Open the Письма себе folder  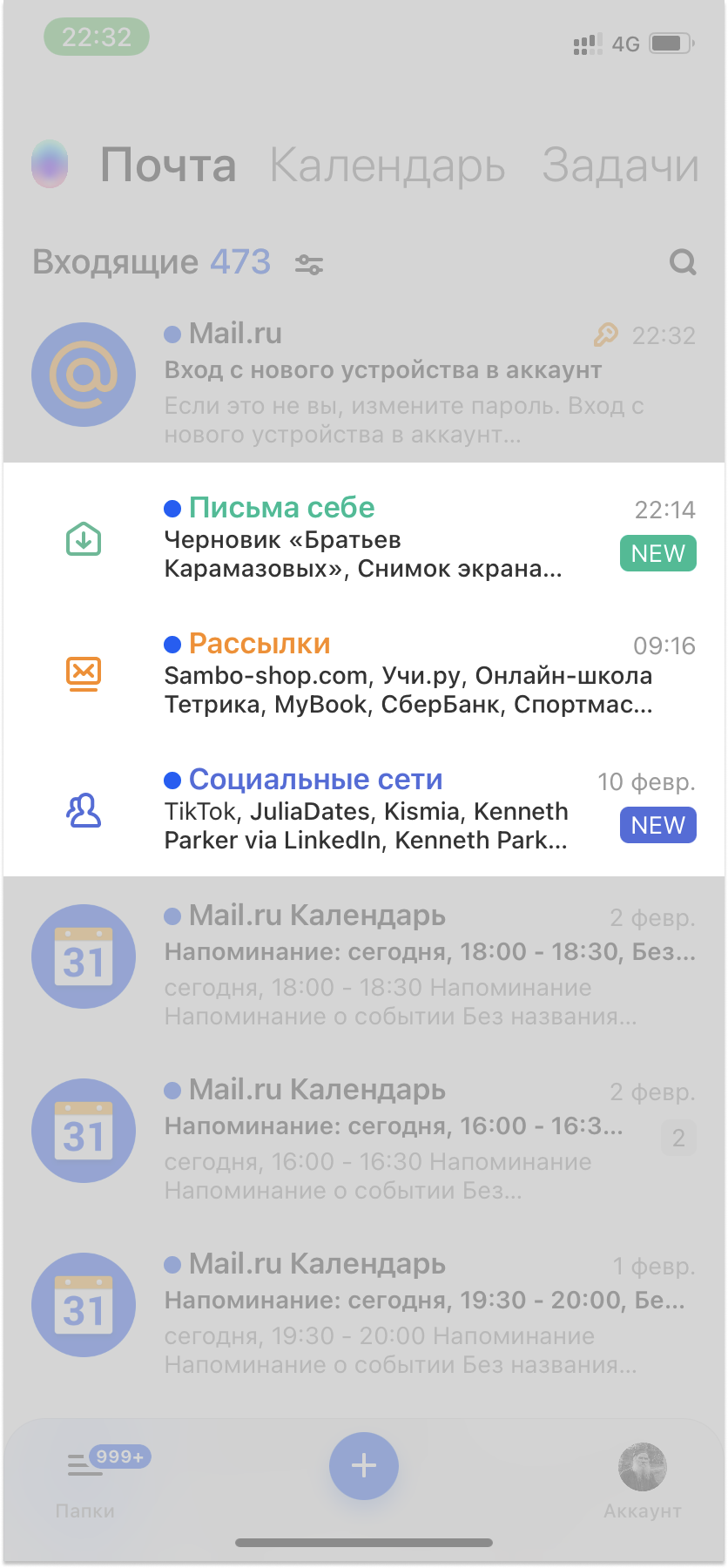[x=363, y=537]
